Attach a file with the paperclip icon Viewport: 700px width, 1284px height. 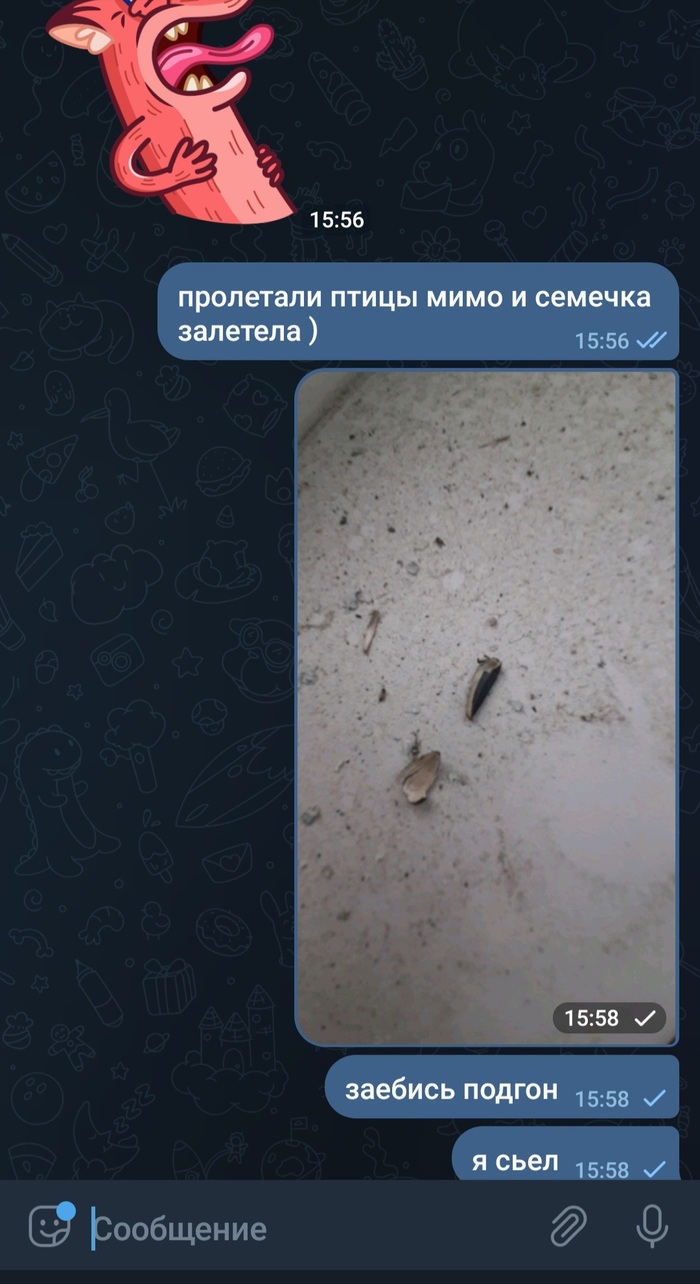point(569,1226)
